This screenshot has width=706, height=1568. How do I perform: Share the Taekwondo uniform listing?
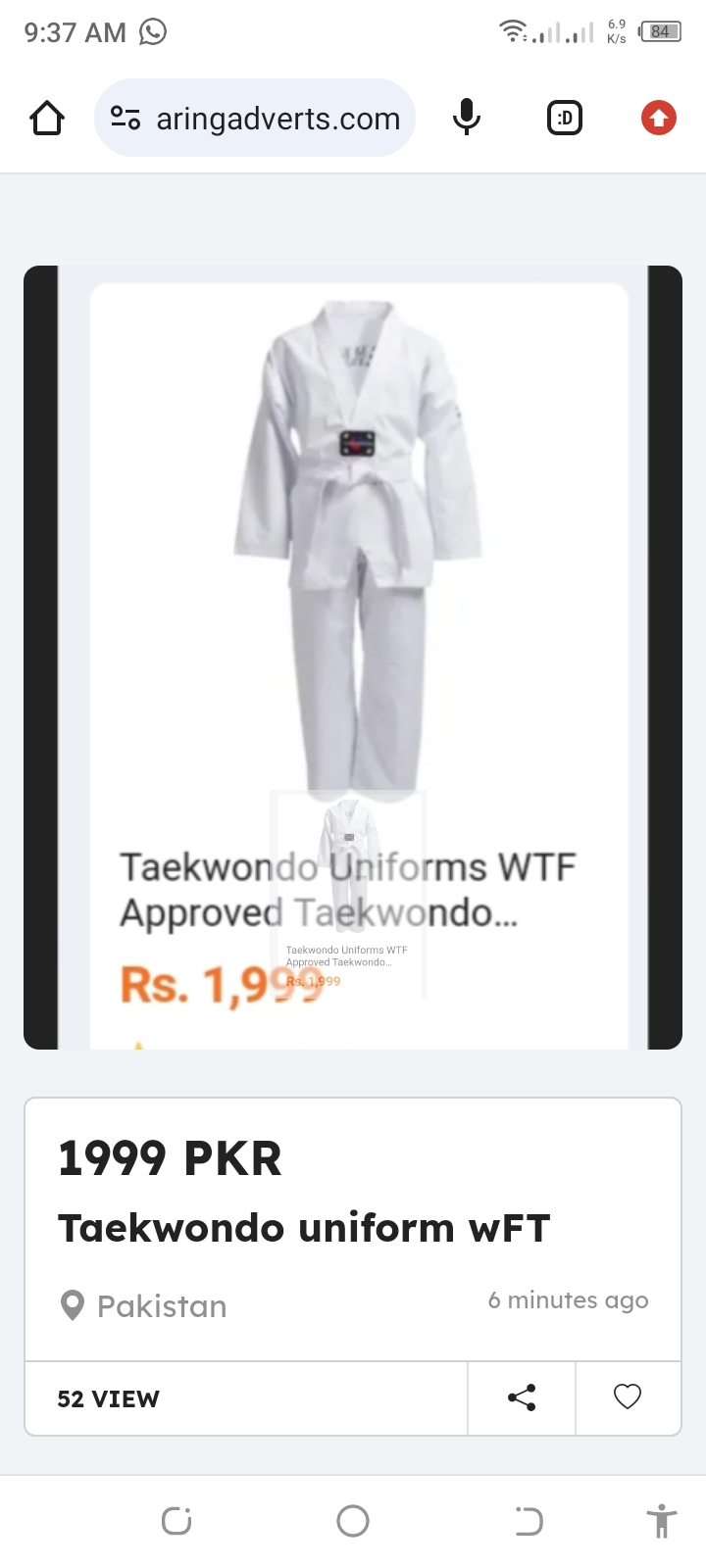click(522, 1397)
